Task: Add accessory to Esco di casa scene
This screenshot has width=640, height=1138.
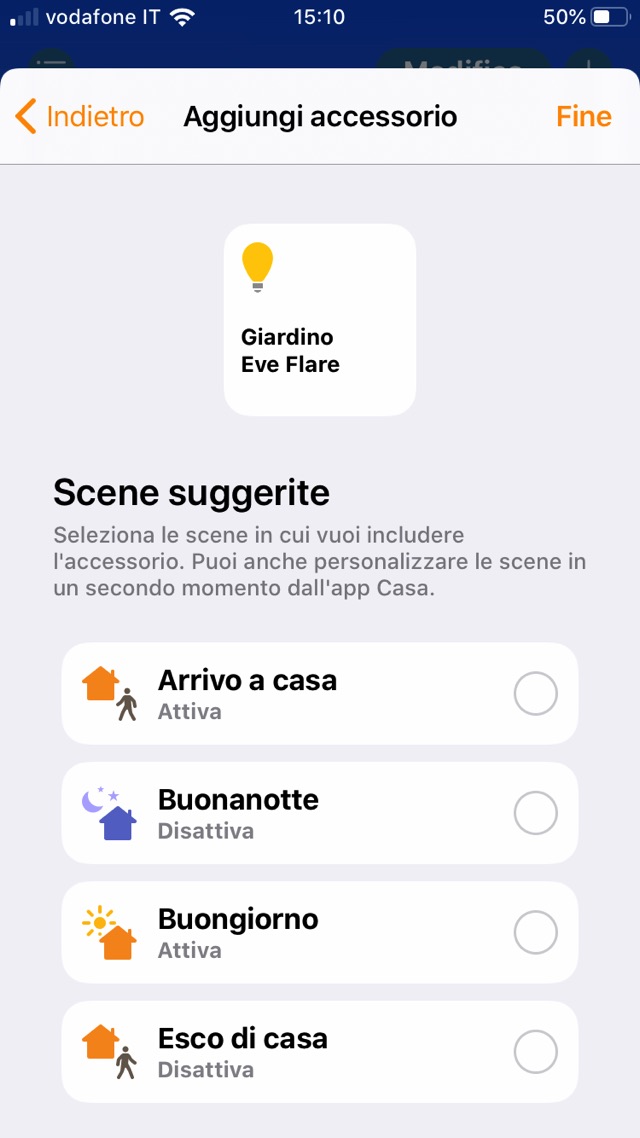Action: pos(535,1052)
